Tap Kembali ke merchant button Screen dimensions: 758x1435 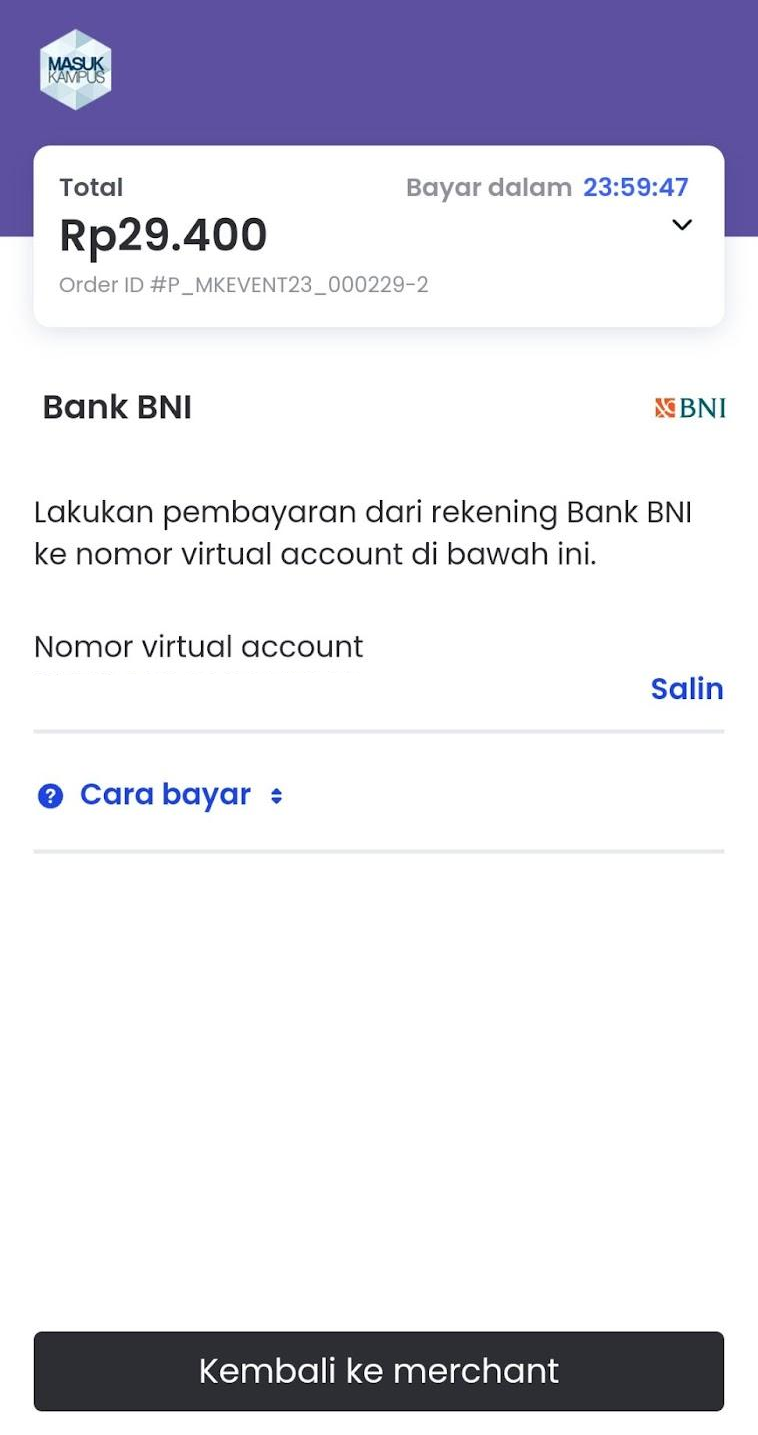tap(379, 1371)
